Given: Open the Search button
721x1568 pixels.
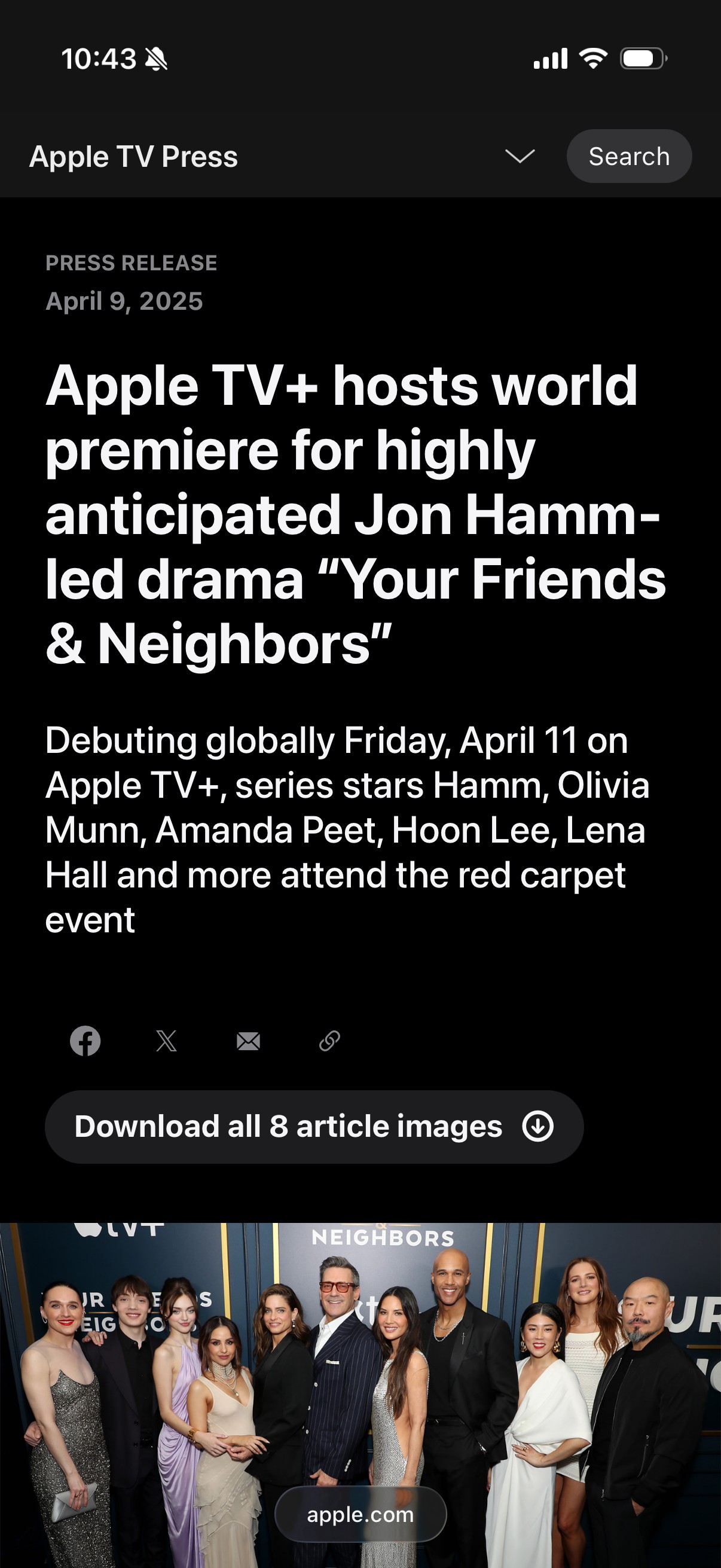Looking at the screenshot, I should click(628, 157).
